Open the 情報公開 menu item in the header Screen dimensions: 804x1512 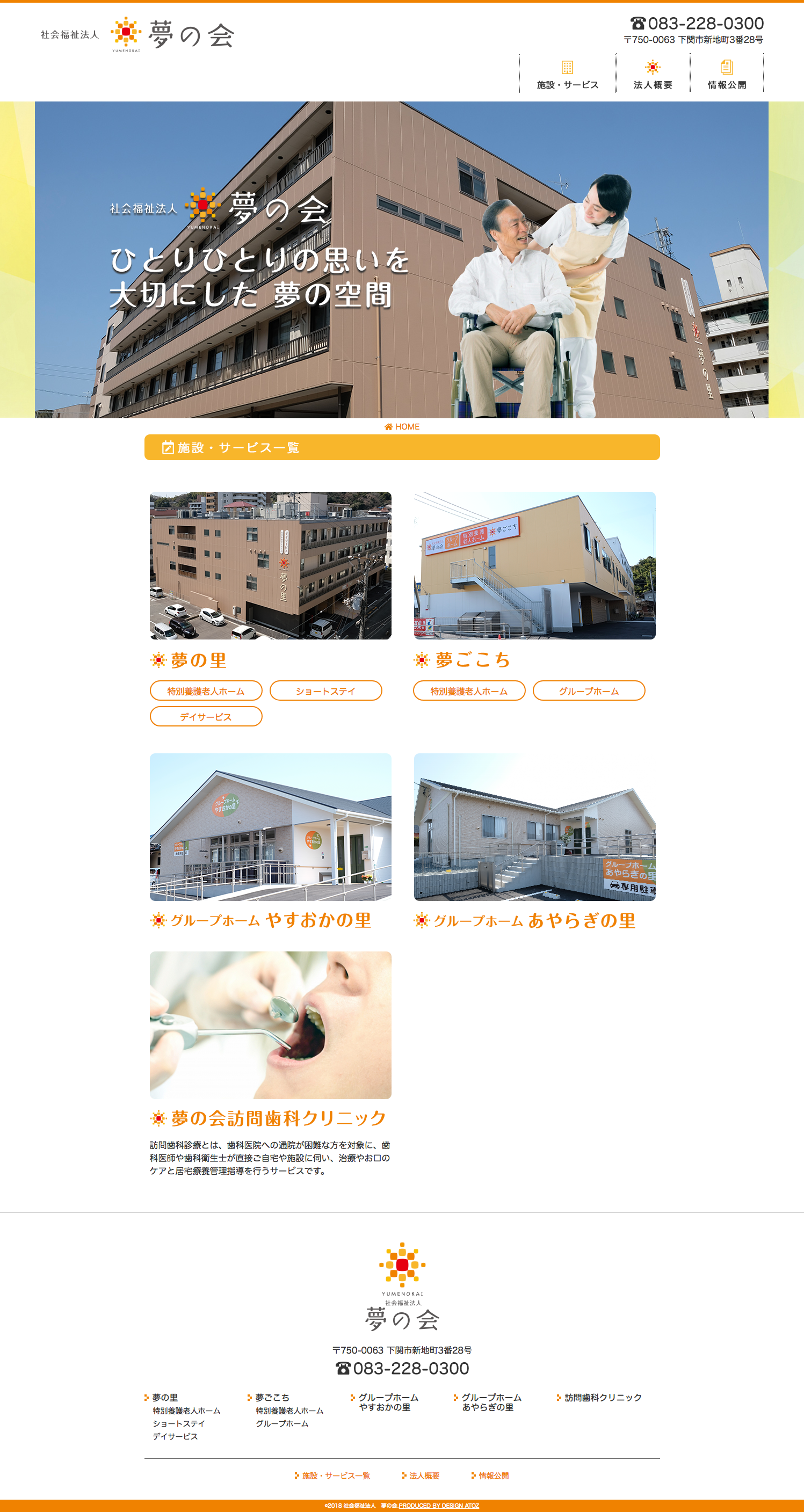coord(727,75)
